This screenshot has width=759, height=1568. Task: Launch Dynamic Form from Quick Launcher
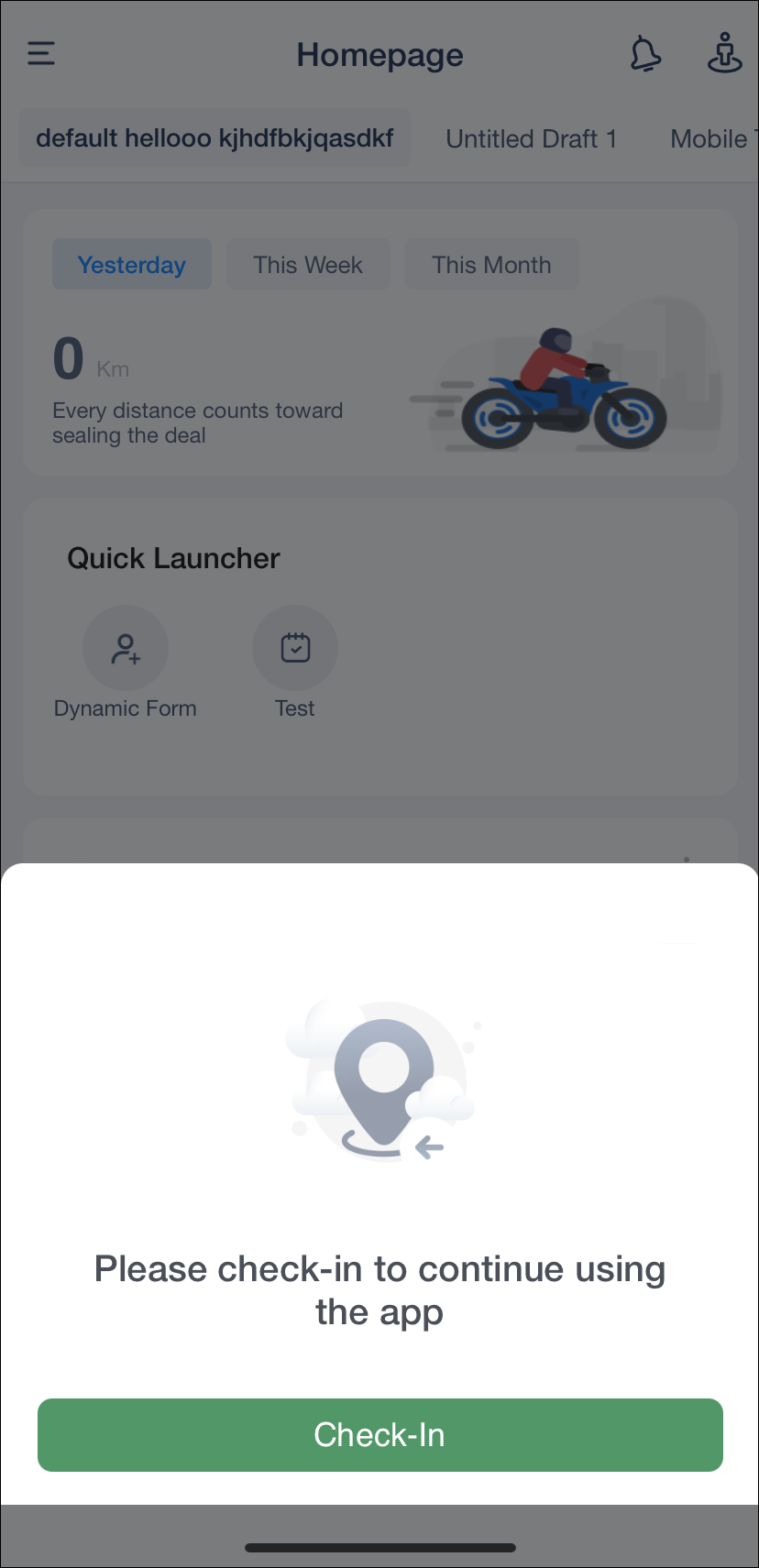(x=126, y=663)
